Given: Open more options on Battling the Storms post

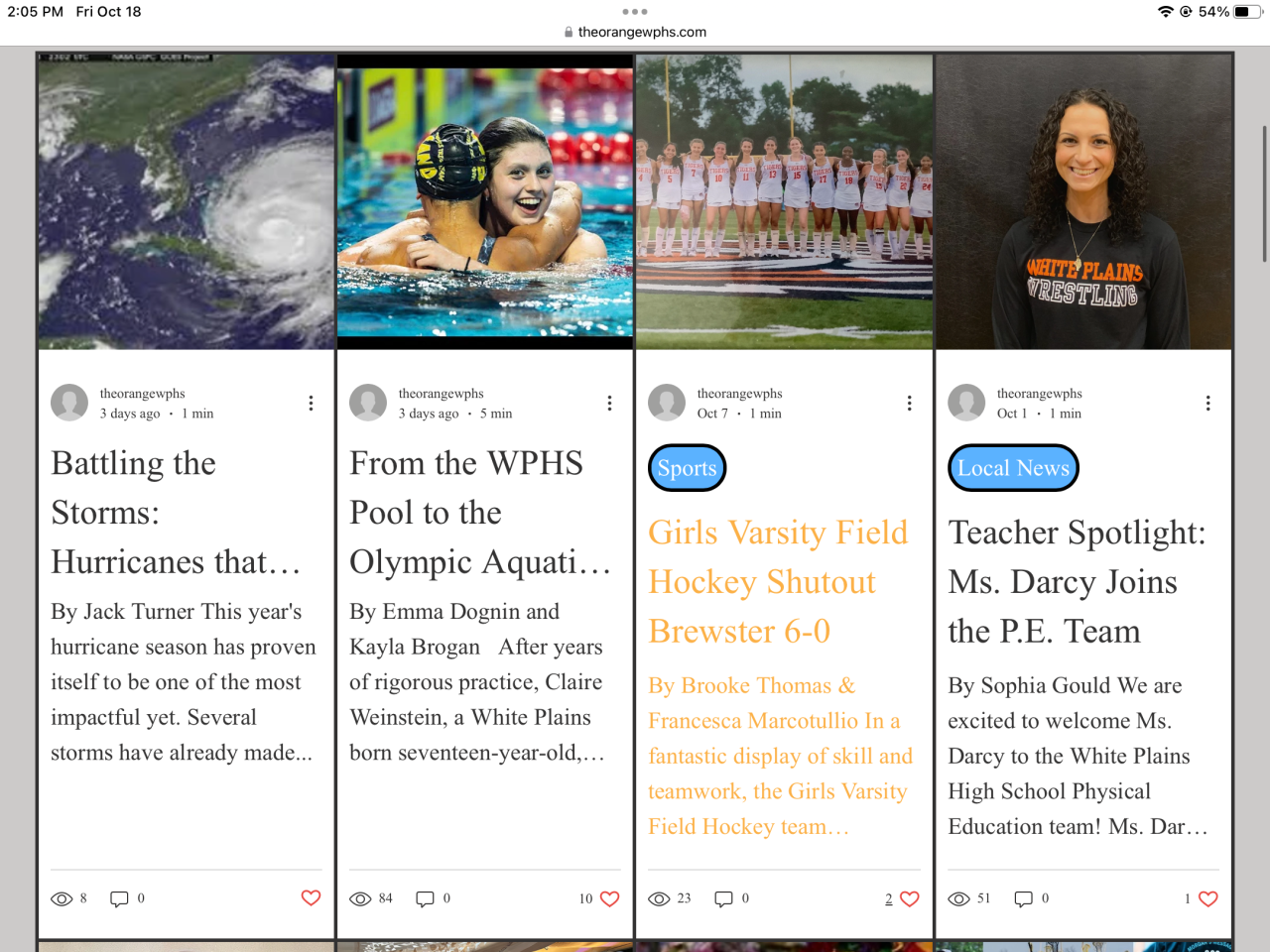Looking at the screenshot, I should point(311,403).
